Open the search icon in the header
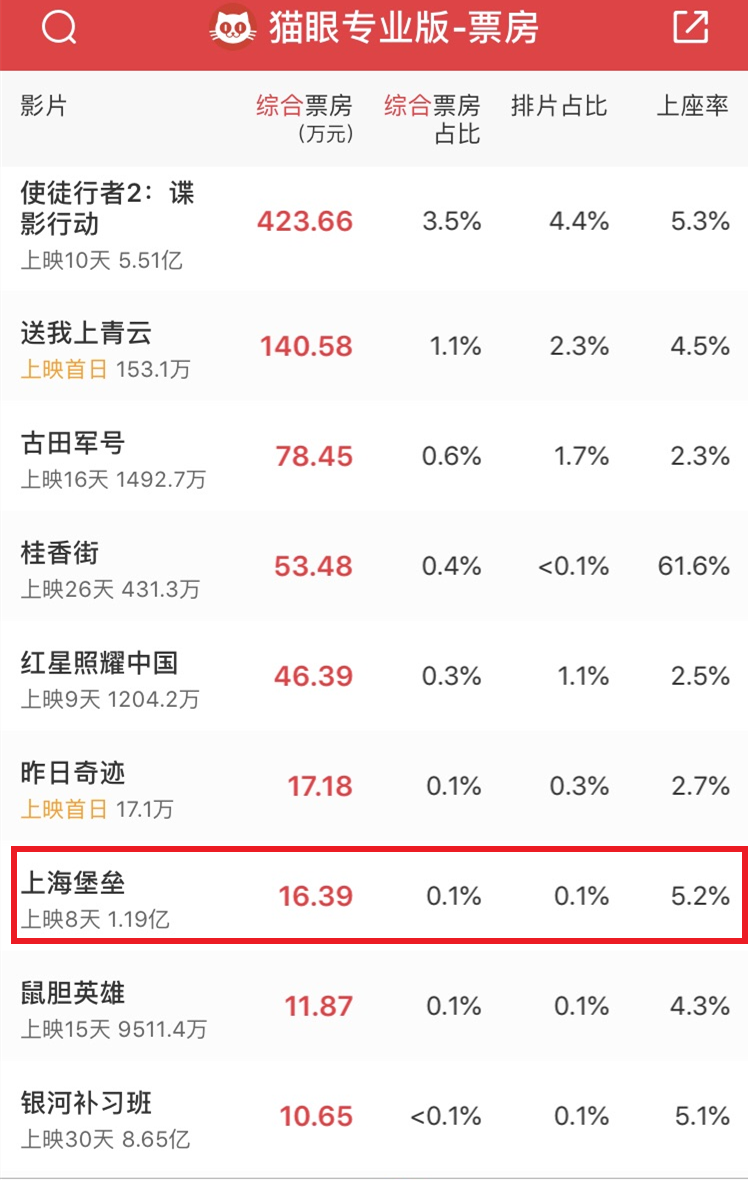Image resolution: width=748 pixels, height=1180 pixels. click(59, 29)
